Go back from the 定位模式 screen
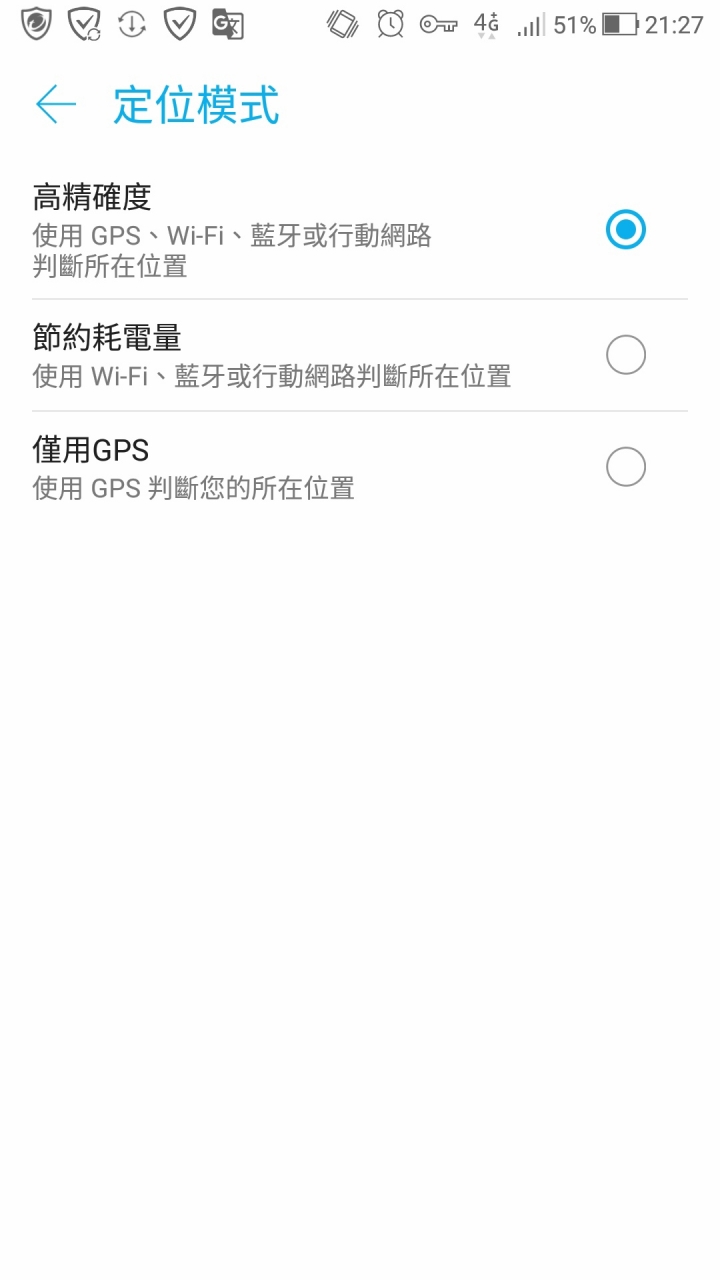This screenshot has height=1280, width=720. (x=56, y=105)
